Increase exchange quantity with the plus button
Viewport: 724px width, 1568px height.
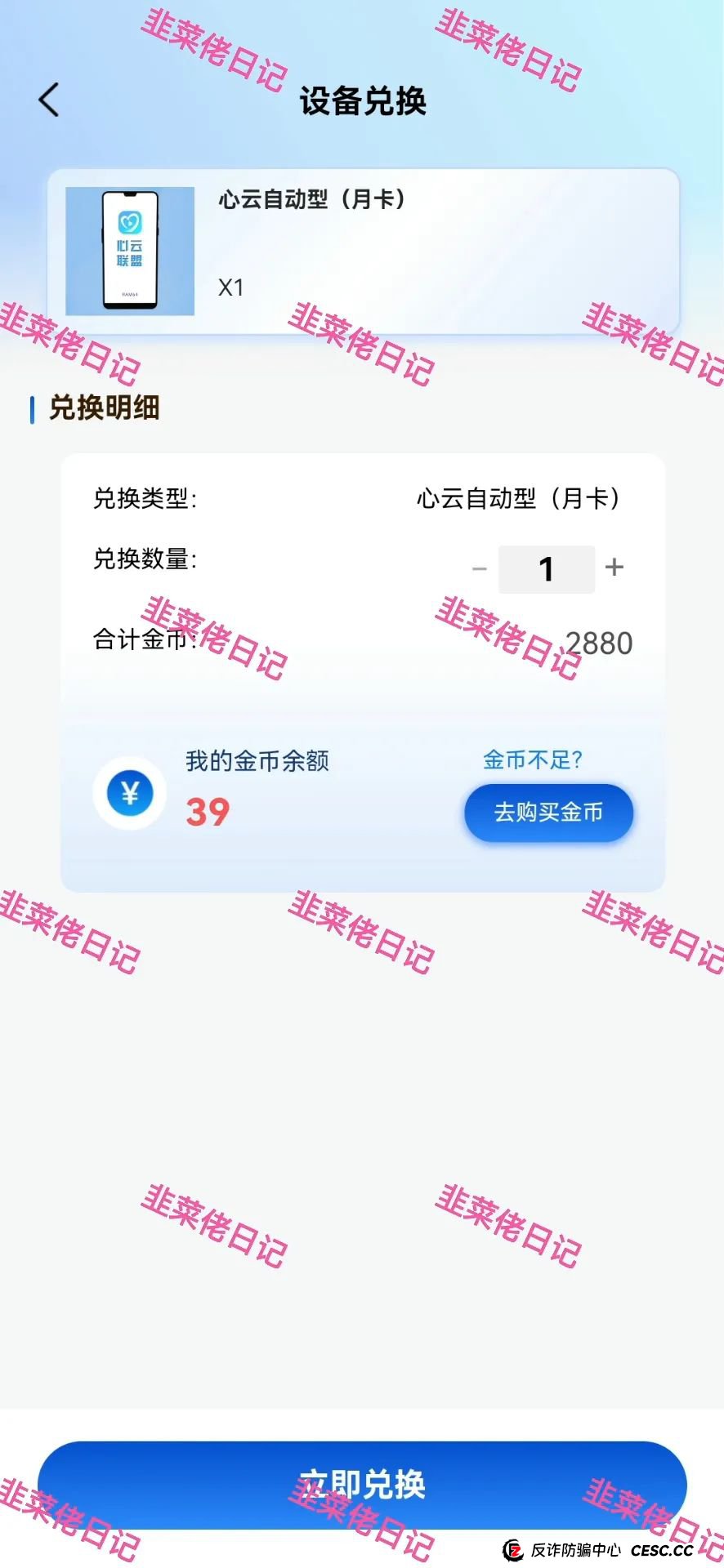(615, 567)
